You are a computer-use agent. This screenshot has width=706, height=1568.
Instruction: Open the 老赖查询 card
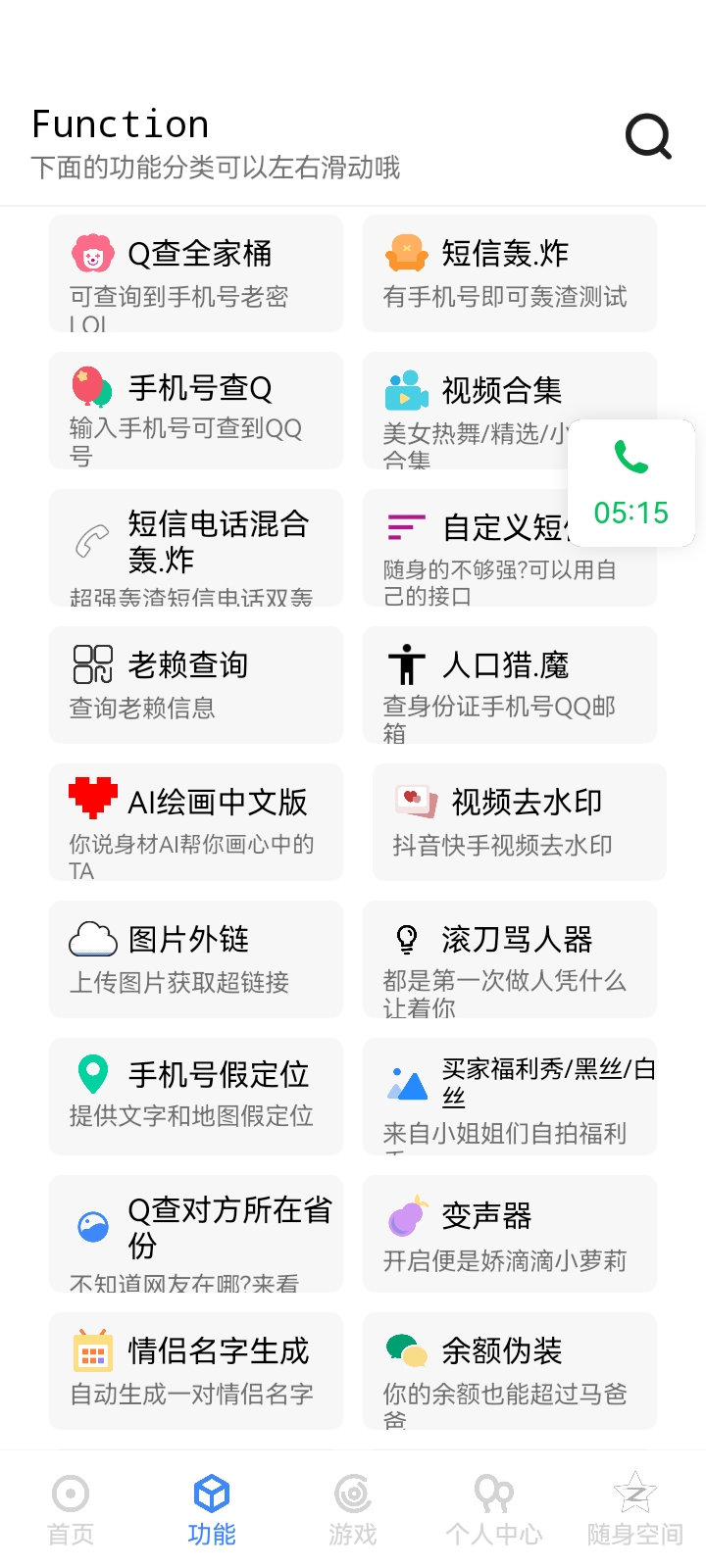click(196, 685)
